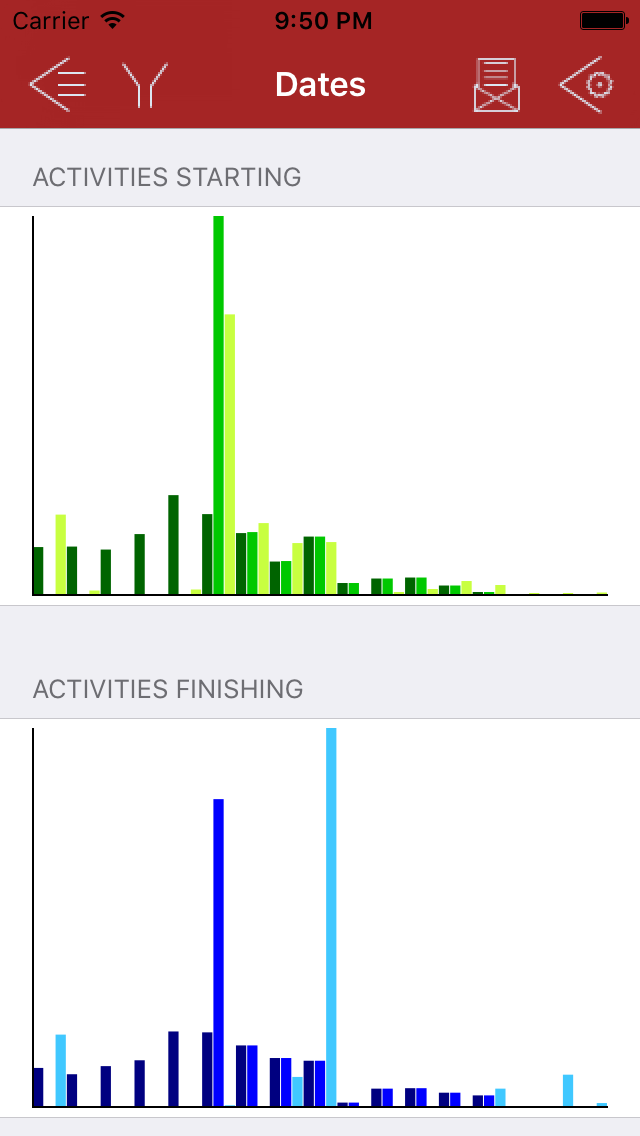This screenshot has width=640, height=1136.
Task: Tap the Y-shaped filter icon
Action: pyautogui.click(x=145, y=84)
